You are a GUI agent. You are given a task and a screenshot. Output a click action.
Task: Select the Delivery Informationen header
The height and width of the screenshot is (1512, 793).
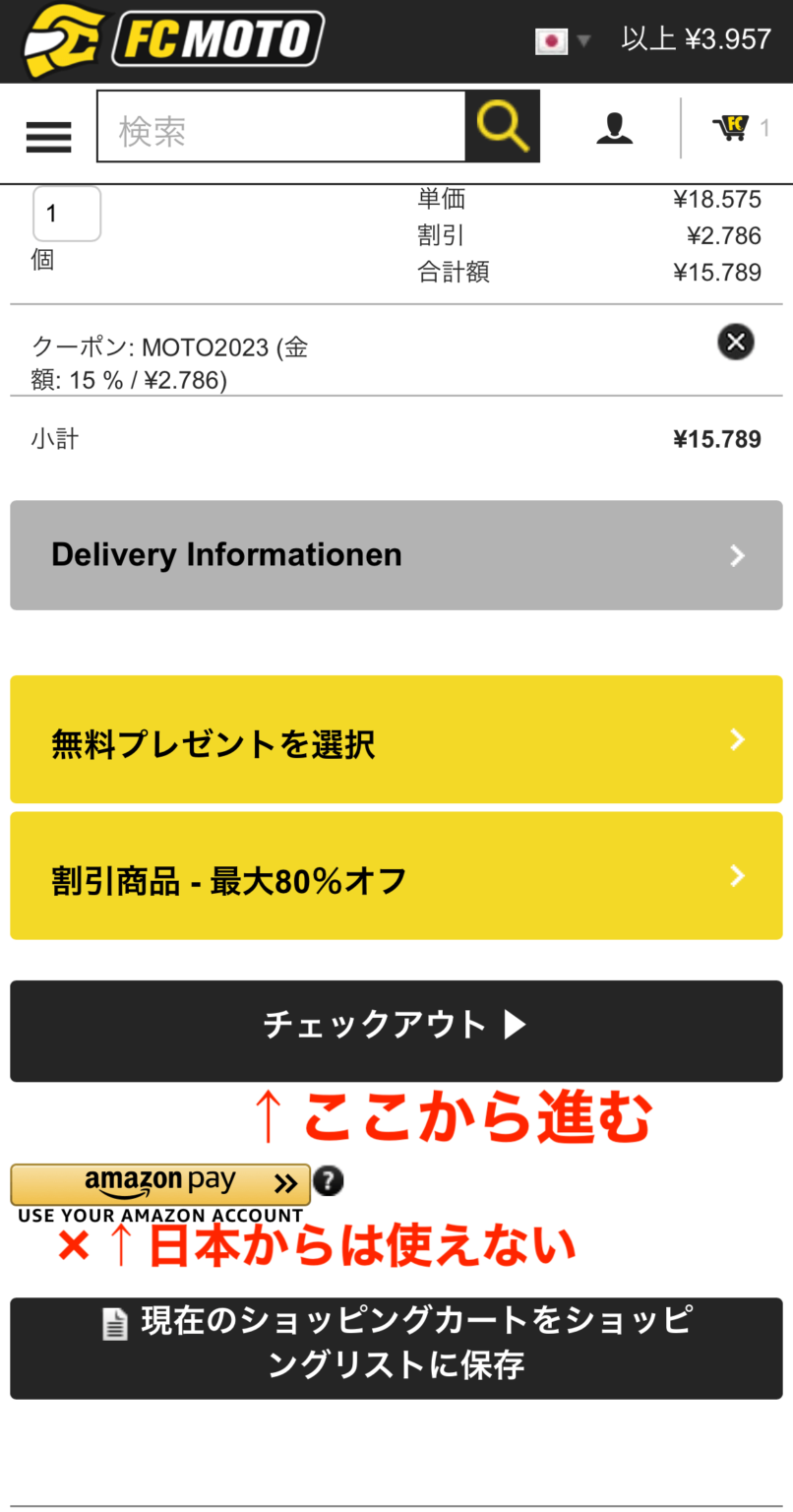coord(226,555)
